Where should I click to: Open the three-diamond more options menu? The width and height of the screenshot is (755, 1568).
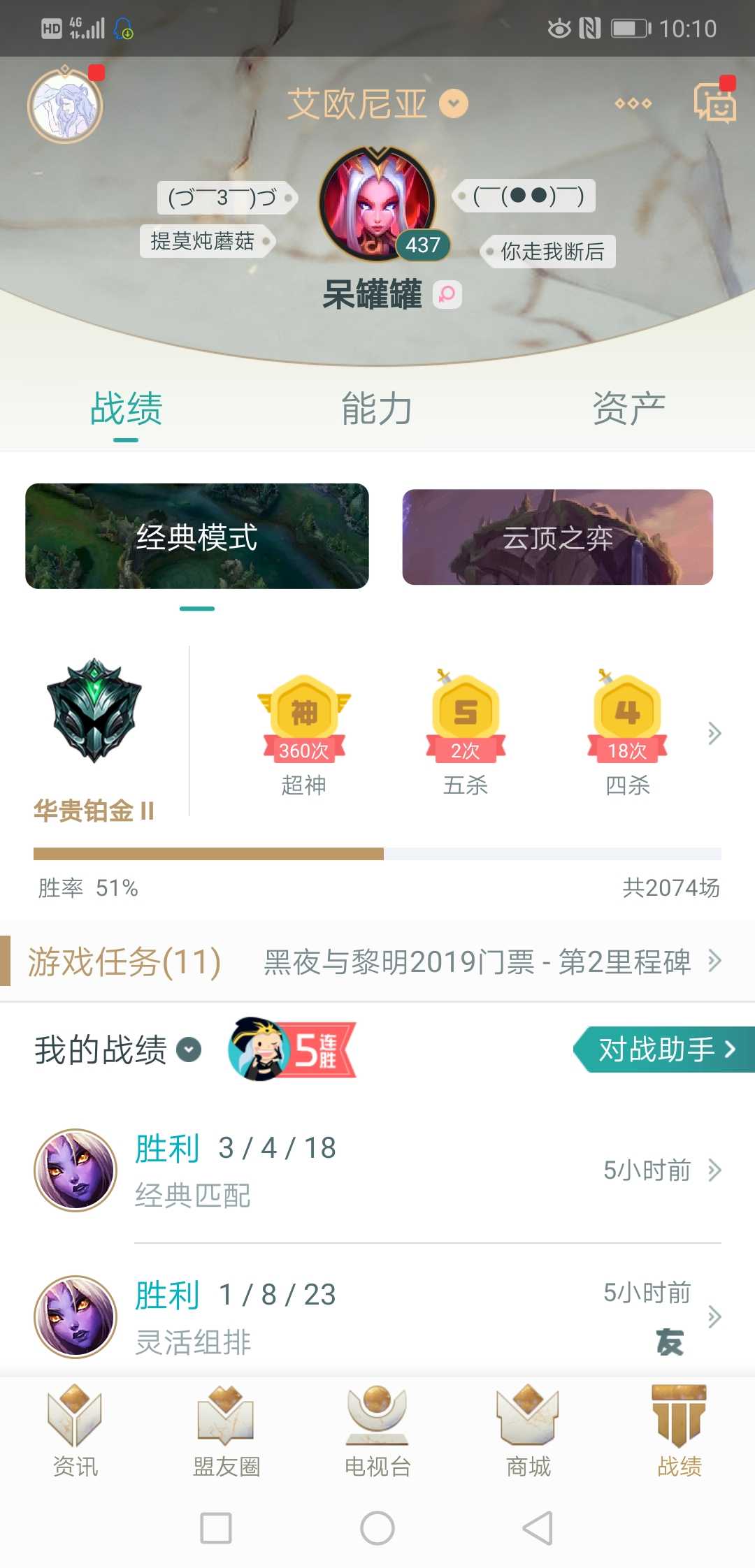click(633, 104)
